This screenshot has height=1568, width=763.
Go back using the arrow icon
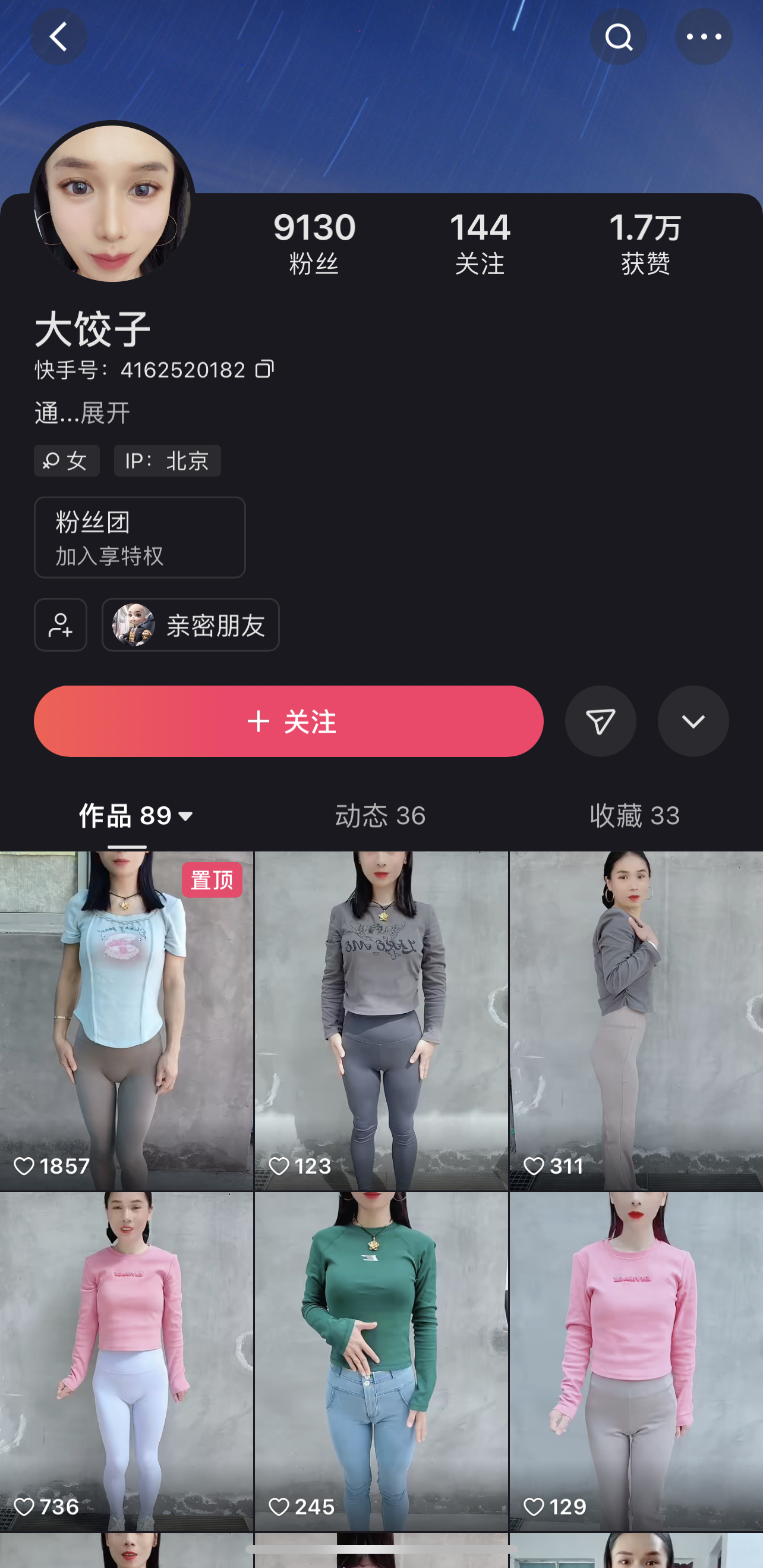(59, 37)
